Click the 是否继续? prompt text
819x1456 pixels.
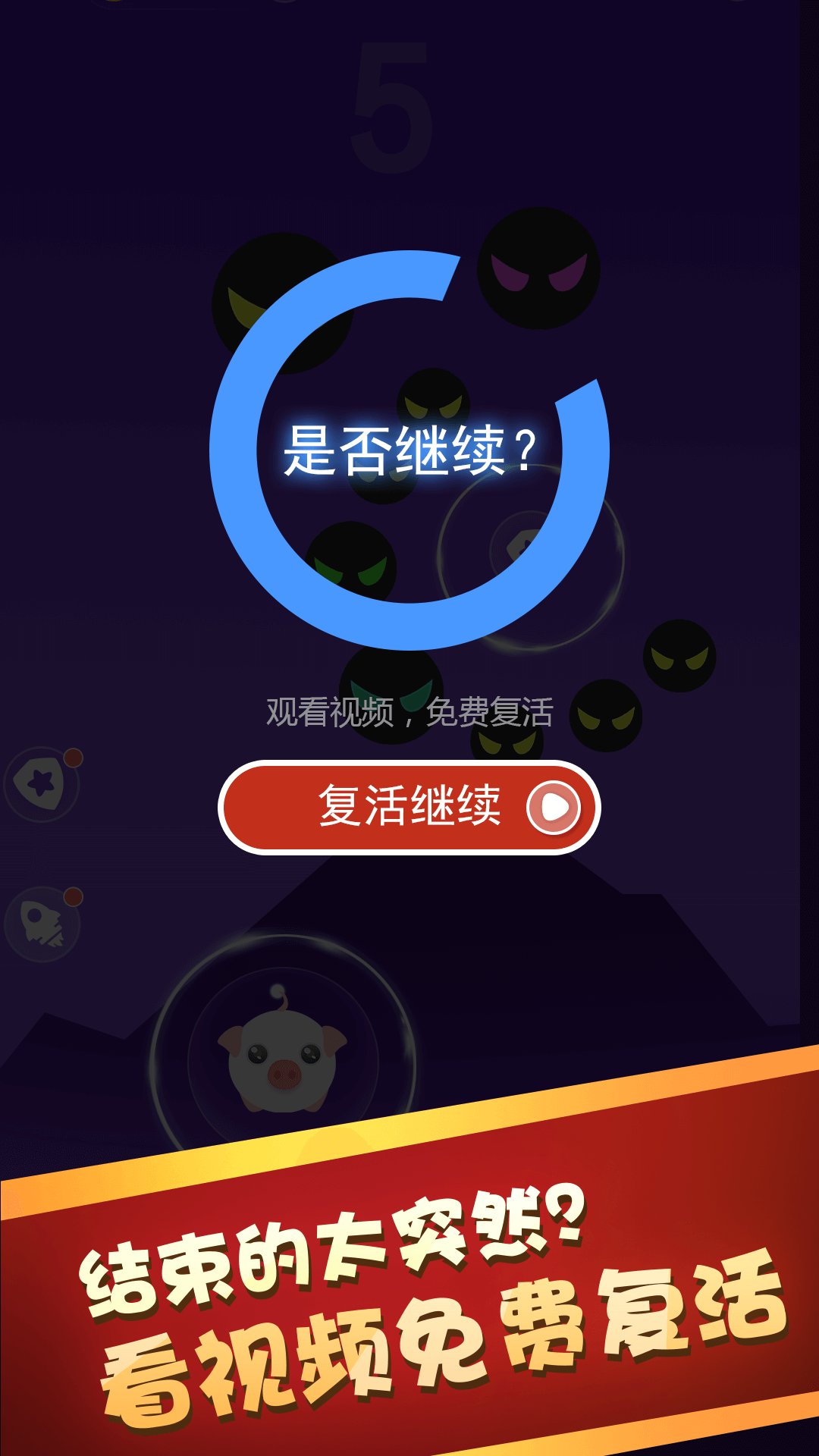coord(409,447)
